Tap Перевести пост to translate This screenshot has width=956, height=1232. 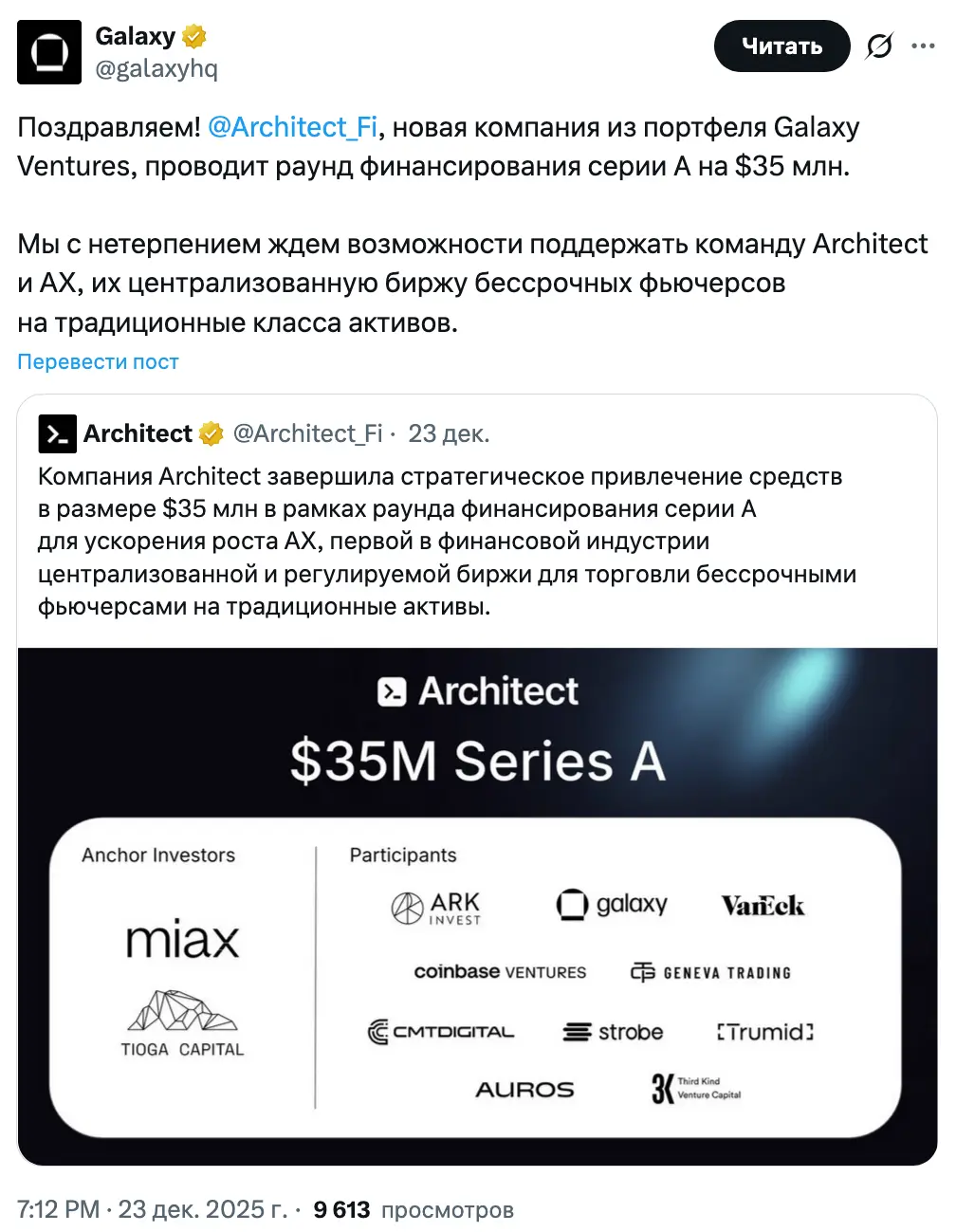point(98,361)
